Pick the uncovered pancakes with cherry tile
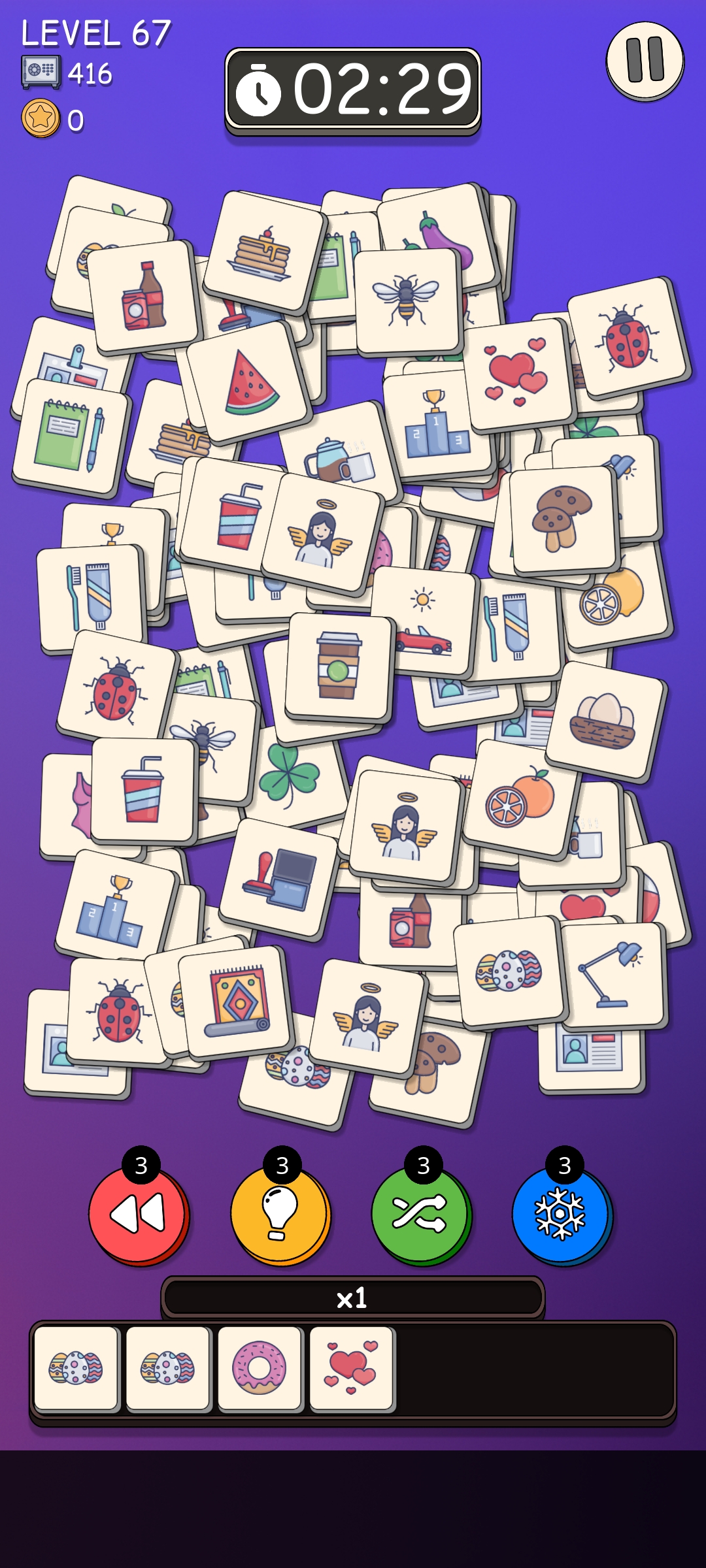The width and height of the screenshot is (706, 1568). pos(264,253)
